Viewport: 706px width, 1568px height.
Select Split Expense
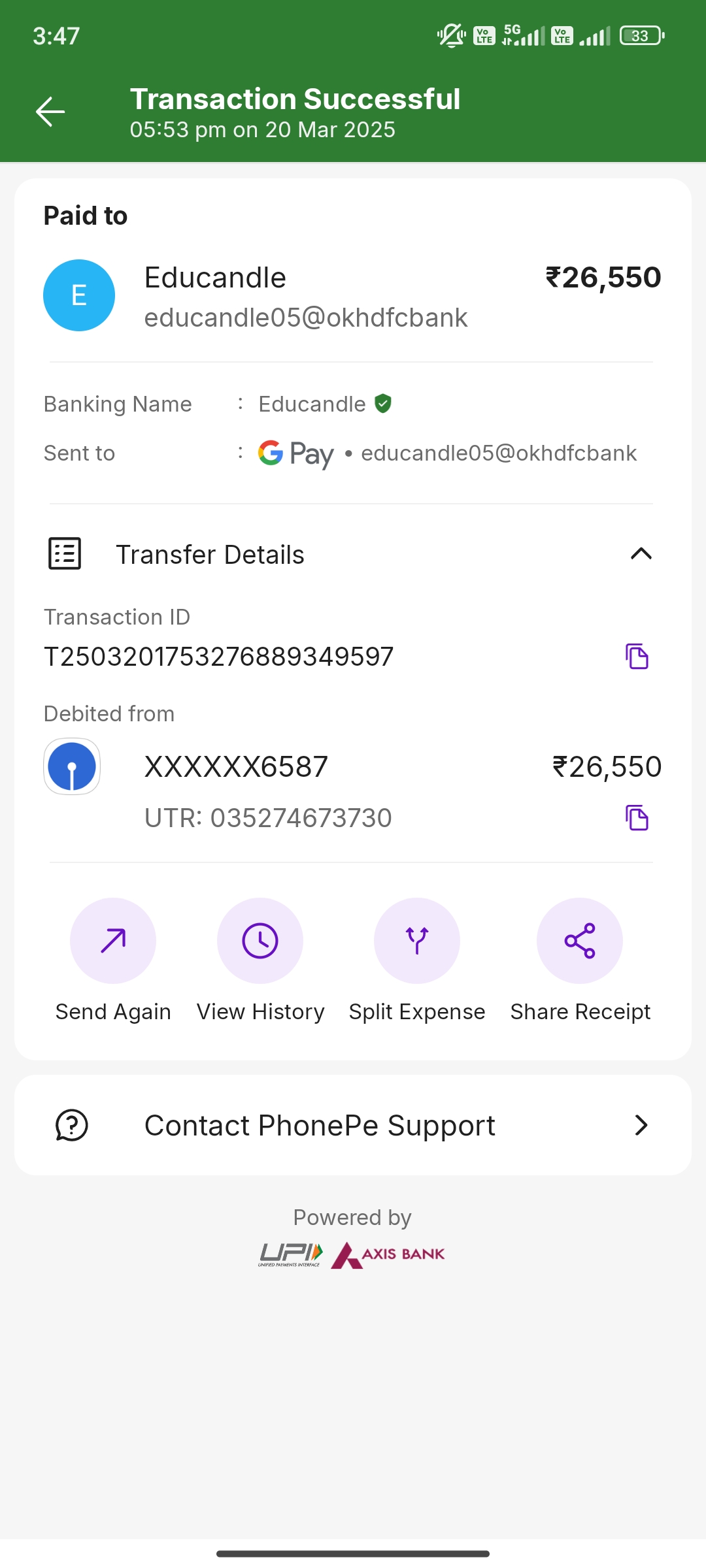(417, 941)
